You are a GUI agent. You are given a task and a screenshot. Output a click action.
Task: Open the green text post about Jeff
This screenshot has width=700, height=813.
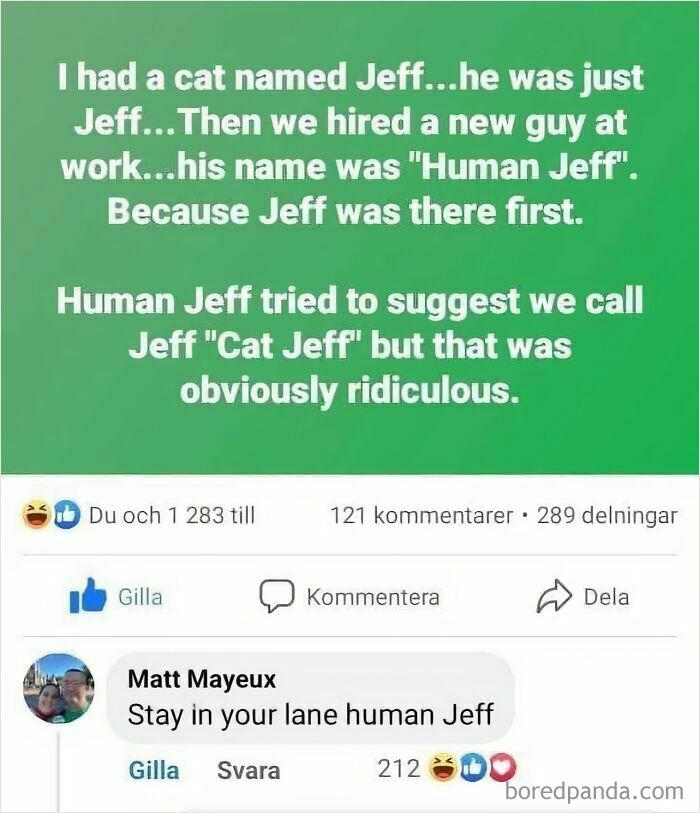[x=350, y=237]
